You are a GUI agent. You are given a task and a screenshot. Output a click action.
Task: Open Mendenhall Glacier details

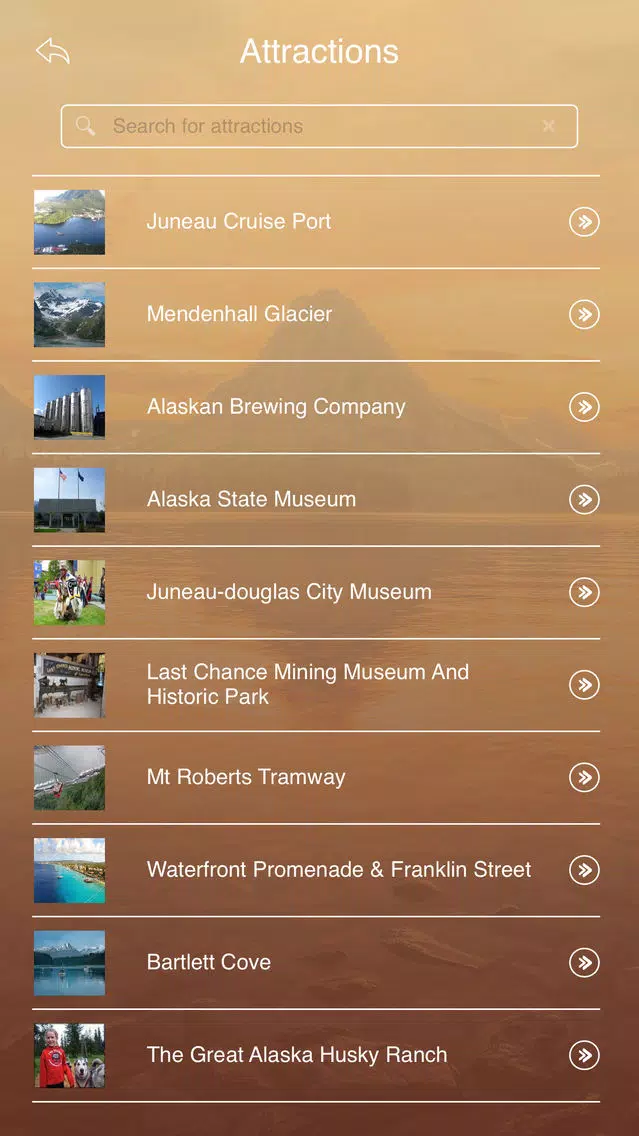coord(316,314)
